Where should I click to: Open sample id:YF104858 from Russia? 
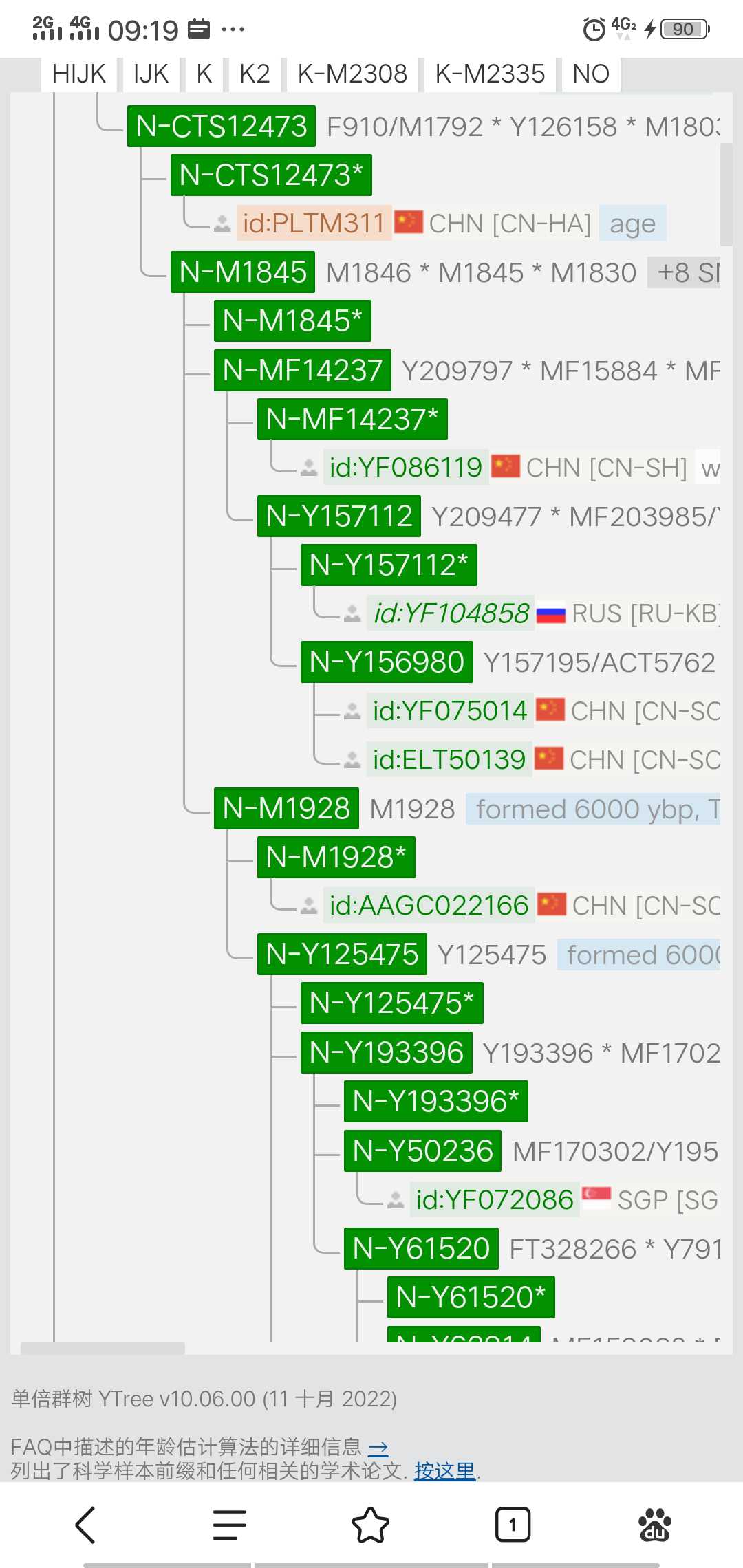click(451, 613)
